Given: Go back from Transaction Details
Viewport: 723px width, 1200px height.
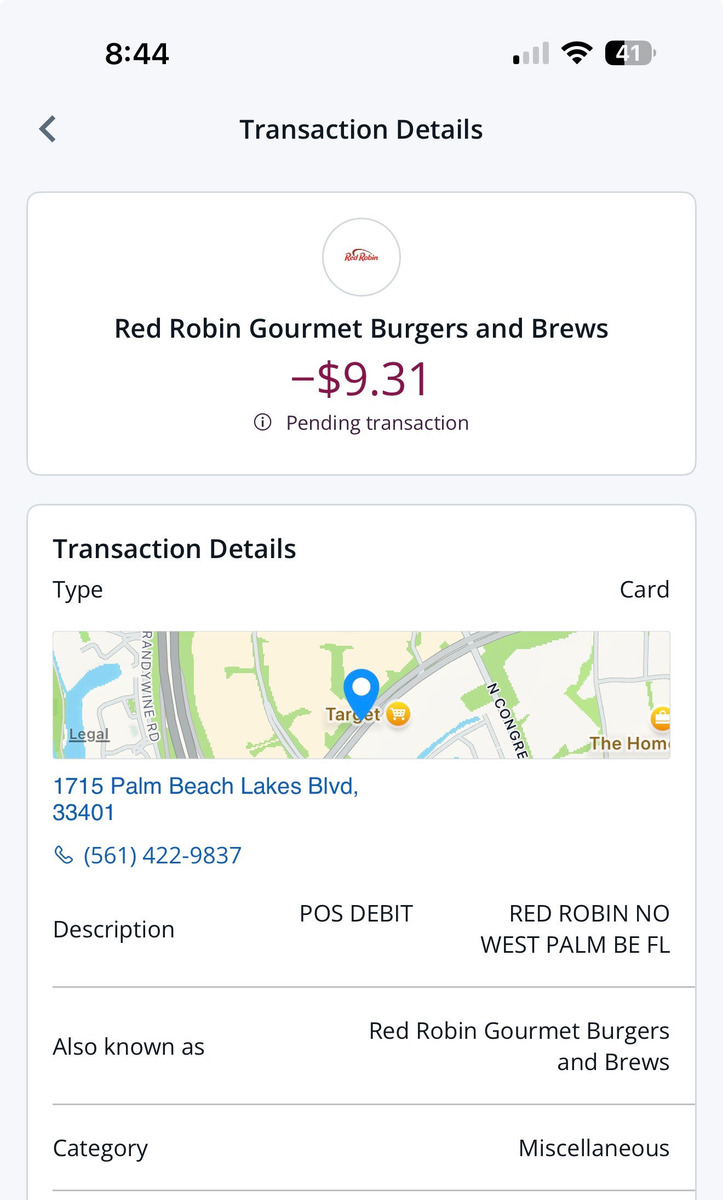Looking at the screenshot, I should (48, 129).
